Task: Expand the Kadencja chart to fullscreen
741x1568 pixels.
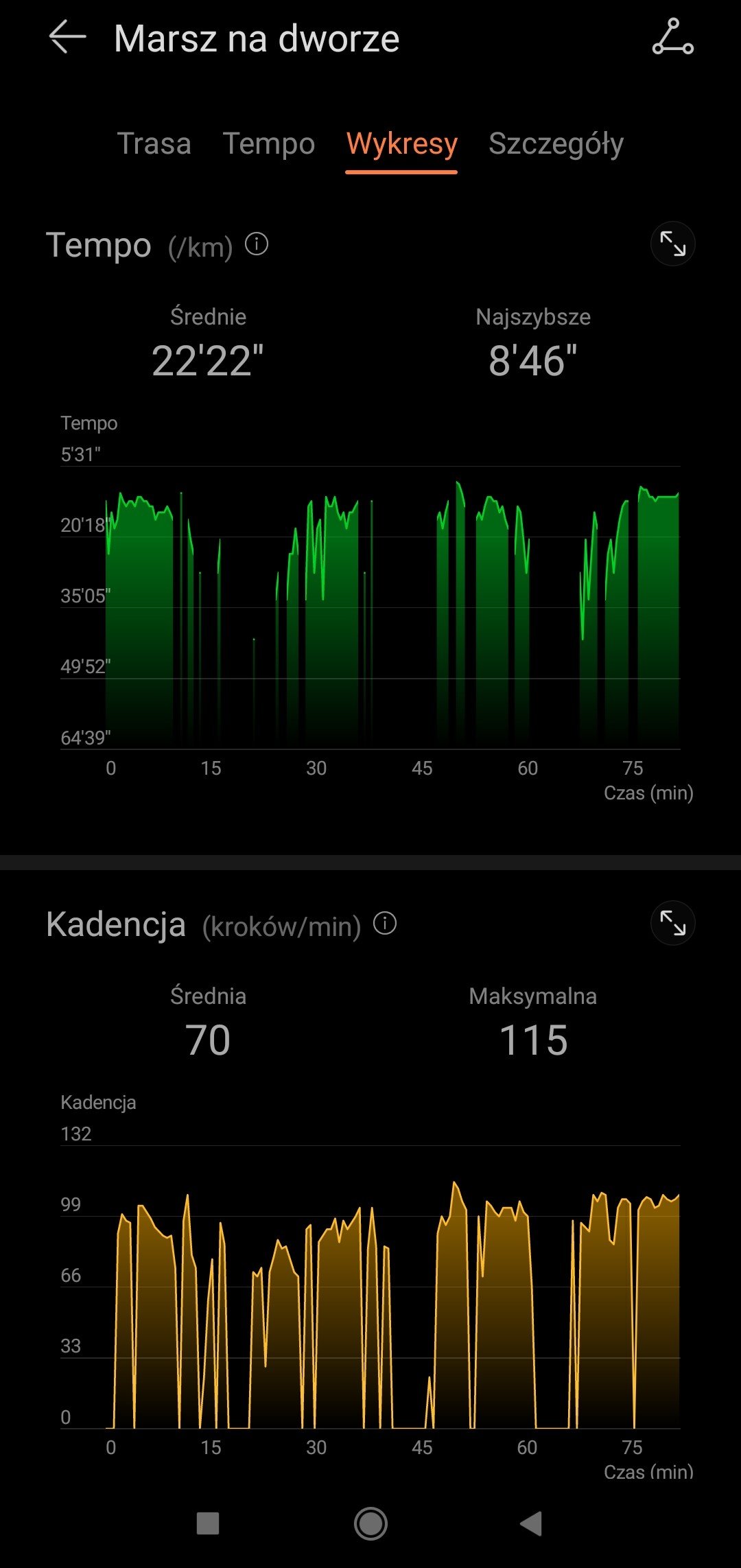Action: click(672, 923)
